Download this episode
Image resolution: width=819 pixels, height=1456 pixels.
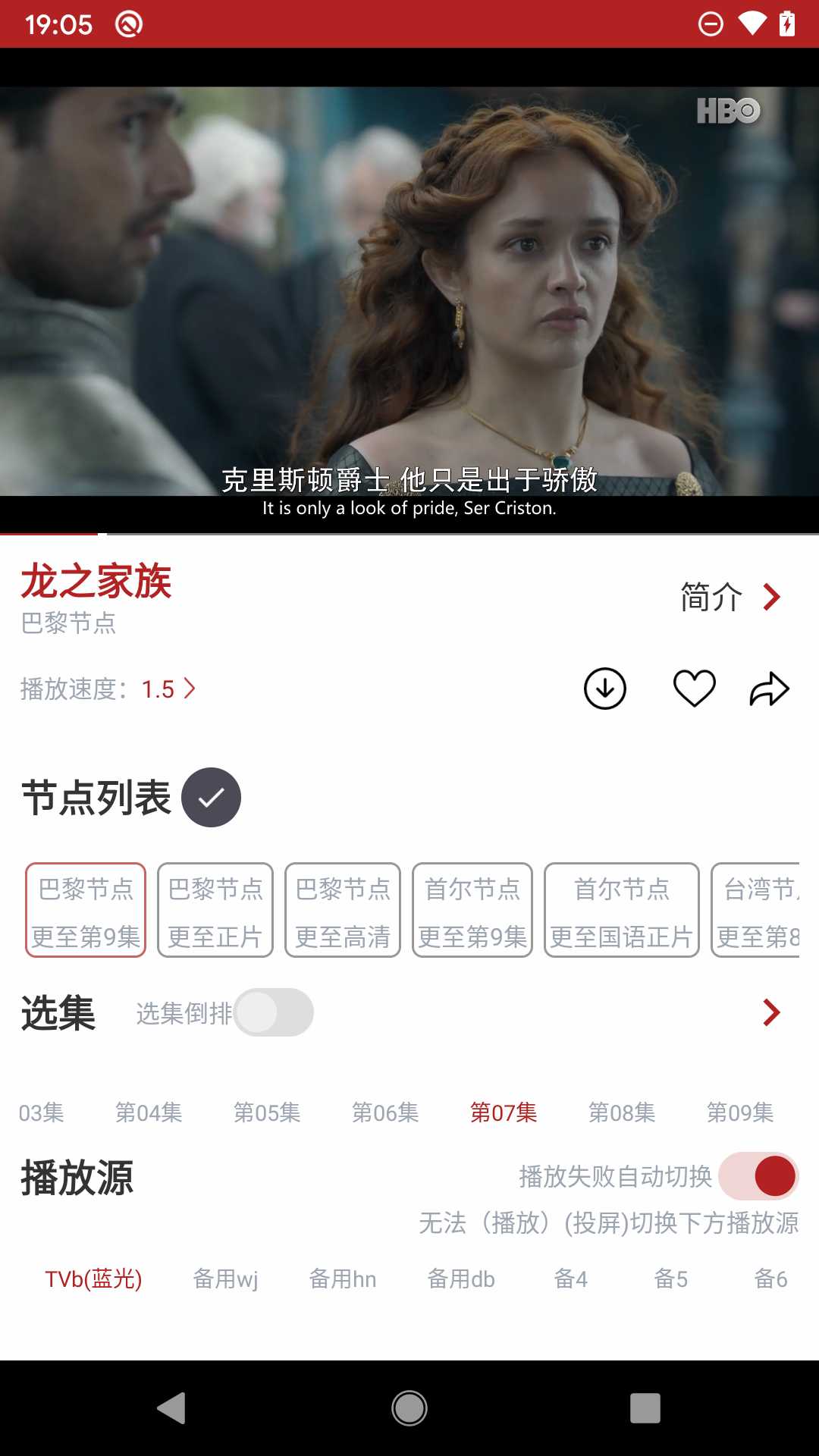(x=604, y=689)
